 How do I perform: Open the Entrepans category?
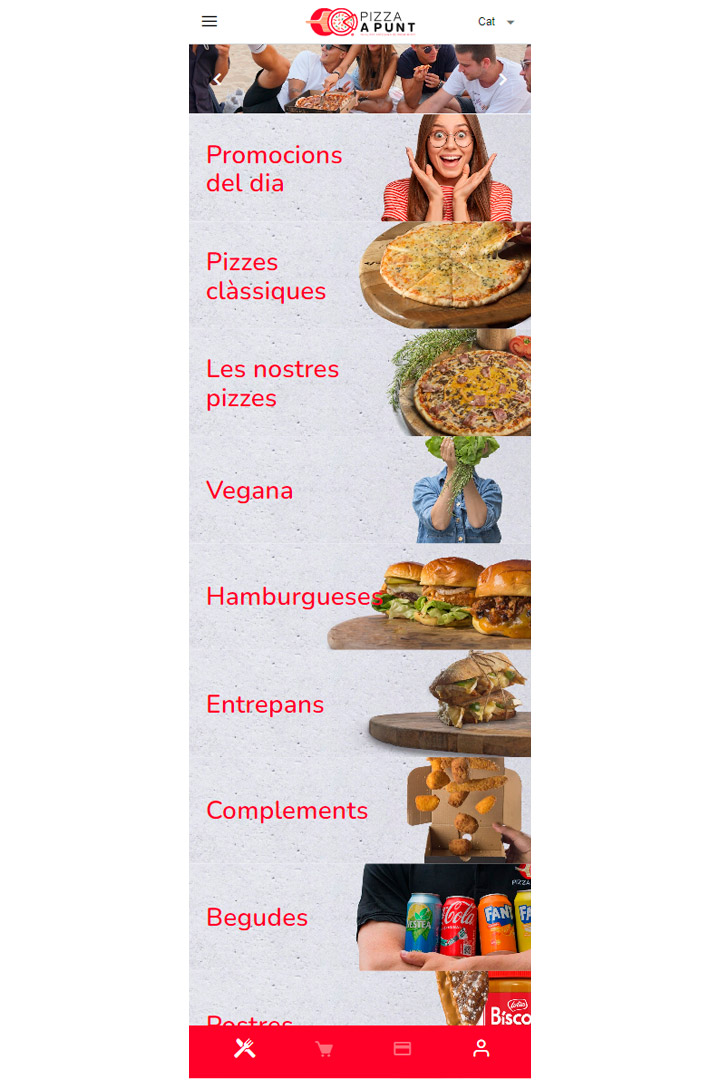point(359,704)
